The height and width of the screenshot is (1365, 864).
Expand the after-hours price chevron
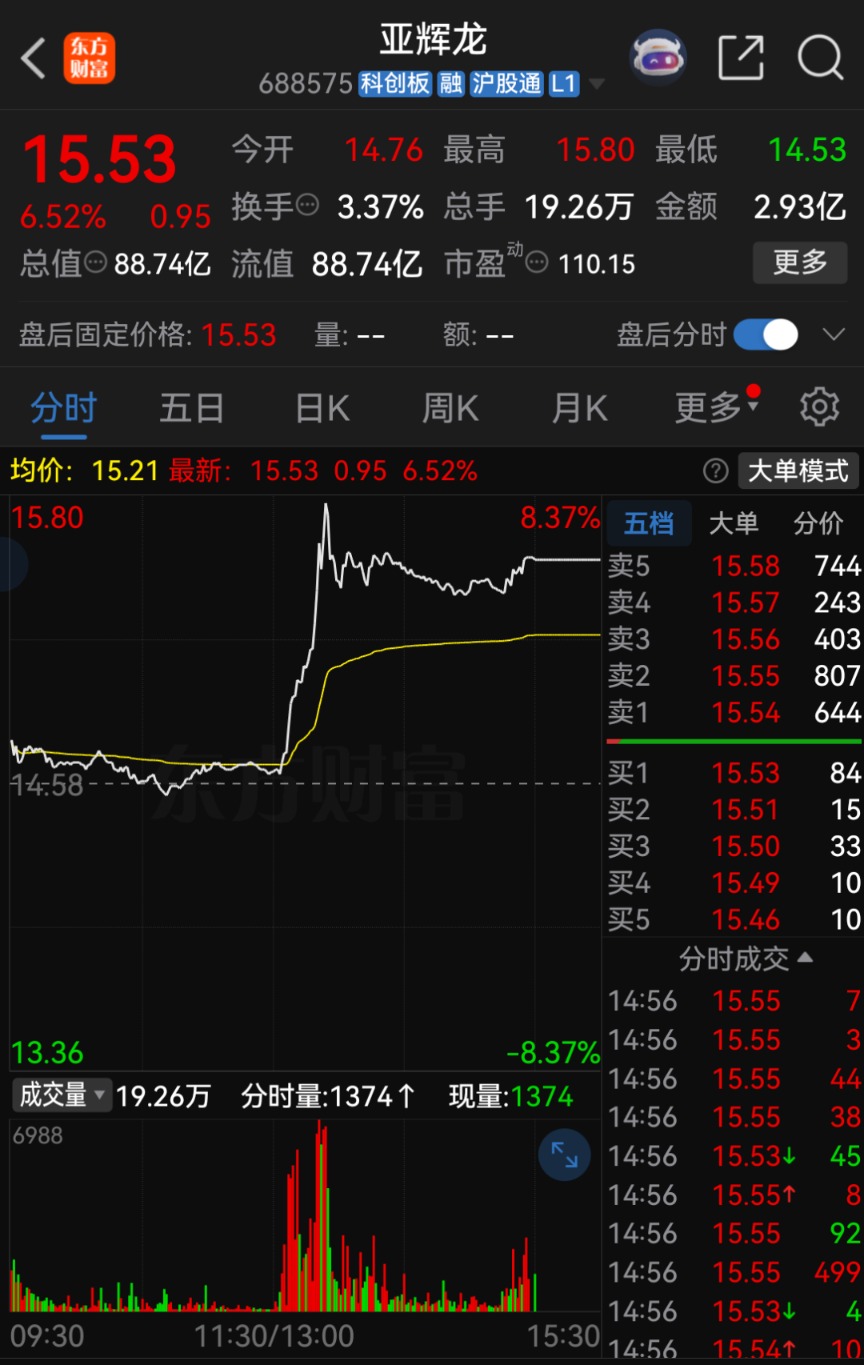click(833, 335)
